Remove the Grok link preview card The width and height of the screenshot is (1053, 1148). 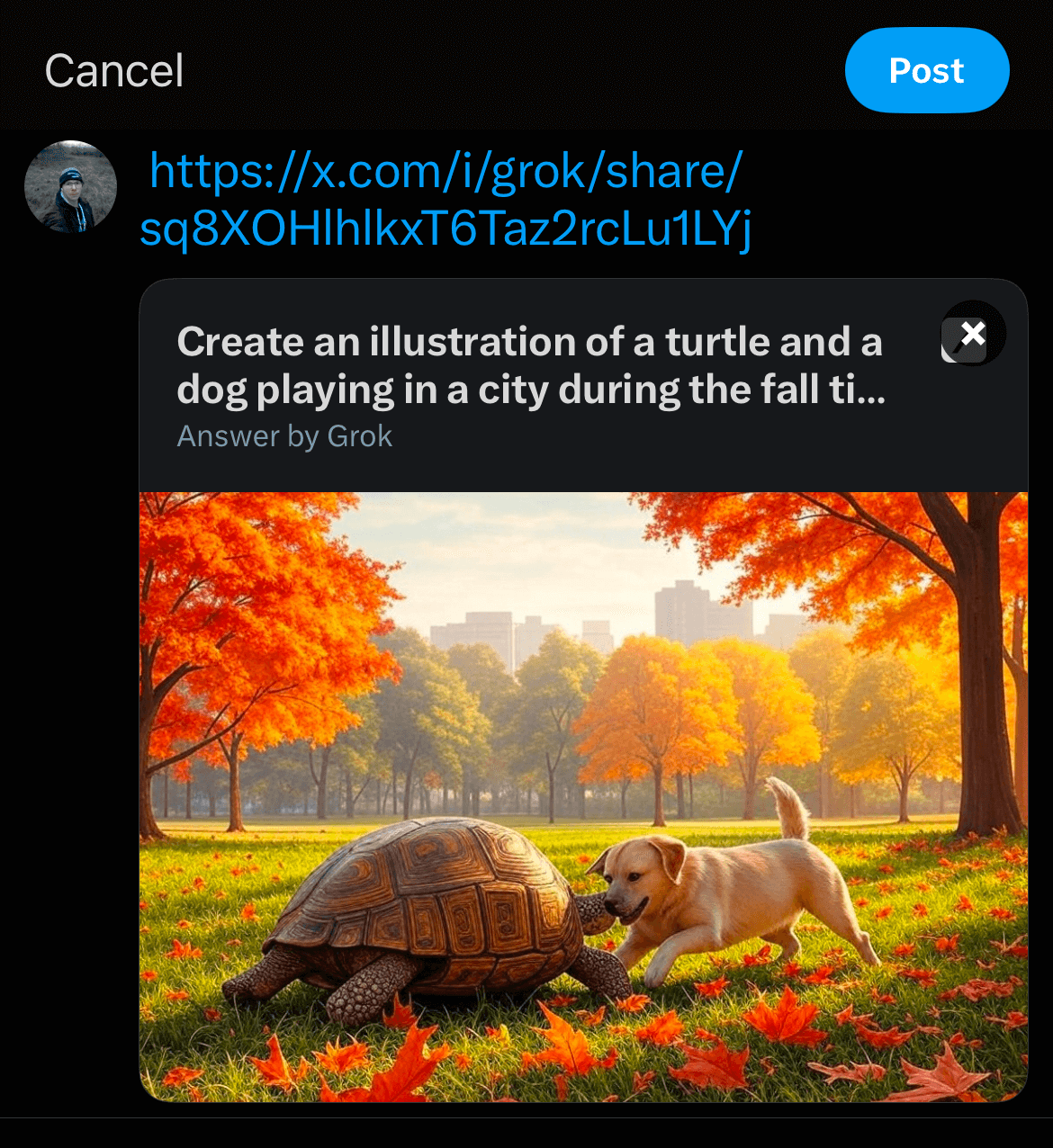[x=972, y=334]
